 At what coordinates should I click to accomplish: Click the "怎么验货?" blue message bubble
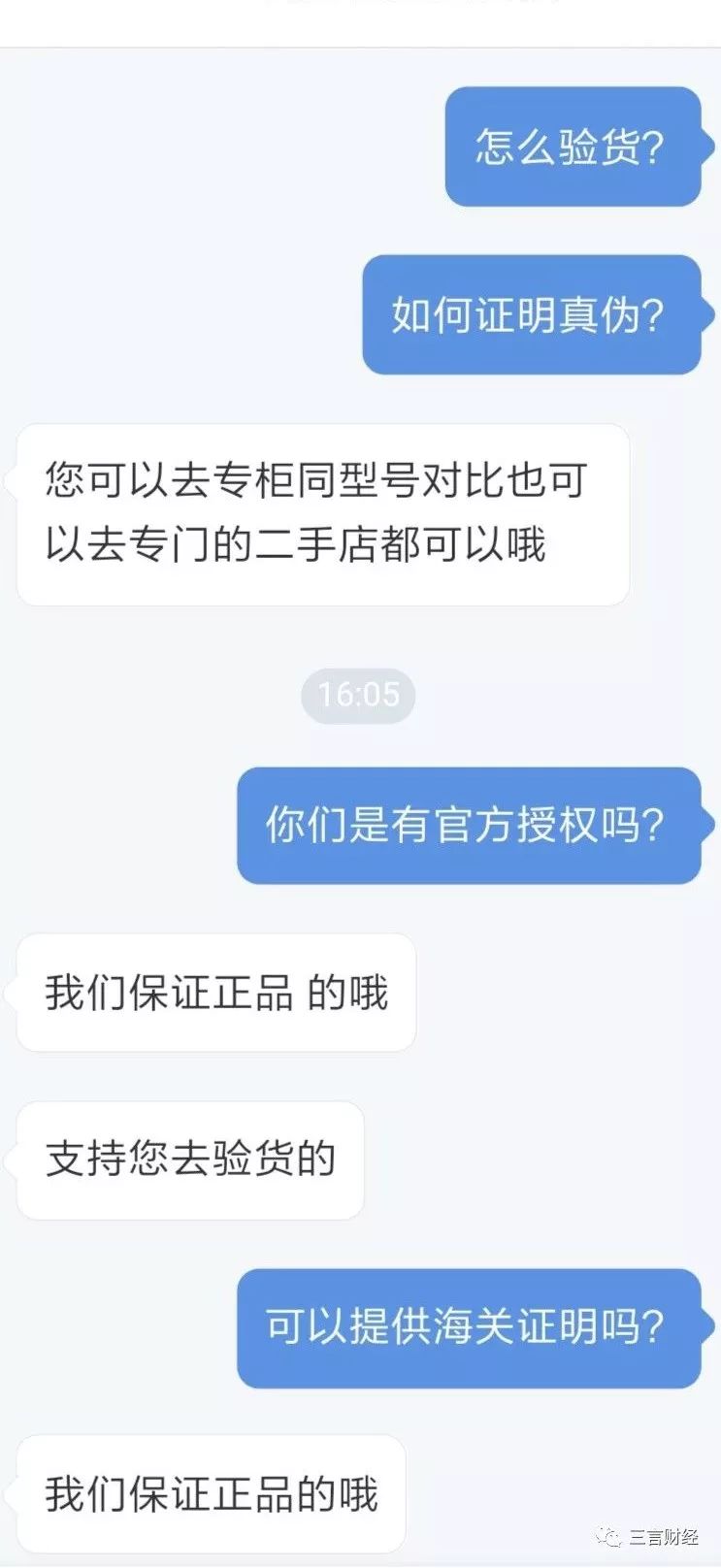[573, 147]
